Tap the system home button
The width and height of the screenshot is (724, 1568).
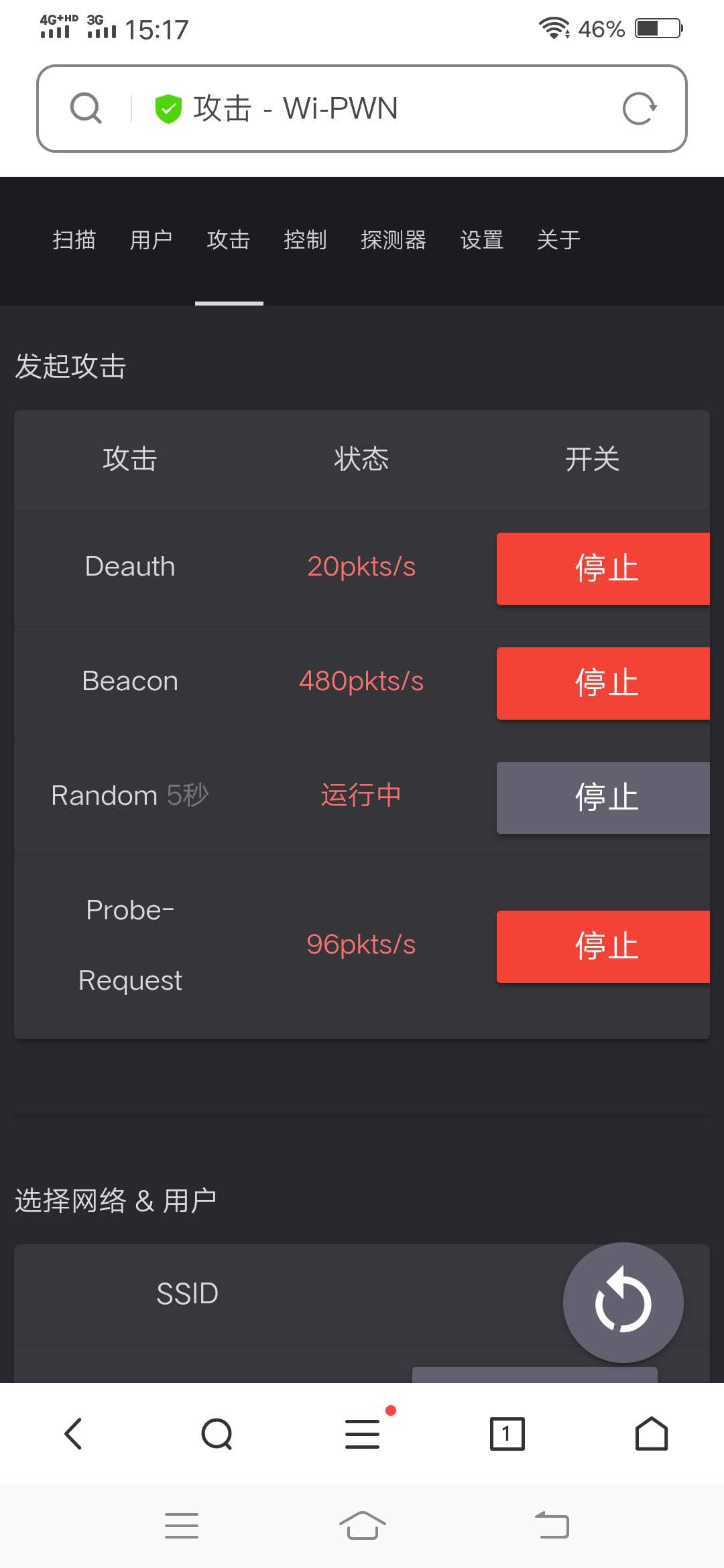point(363,1526)
